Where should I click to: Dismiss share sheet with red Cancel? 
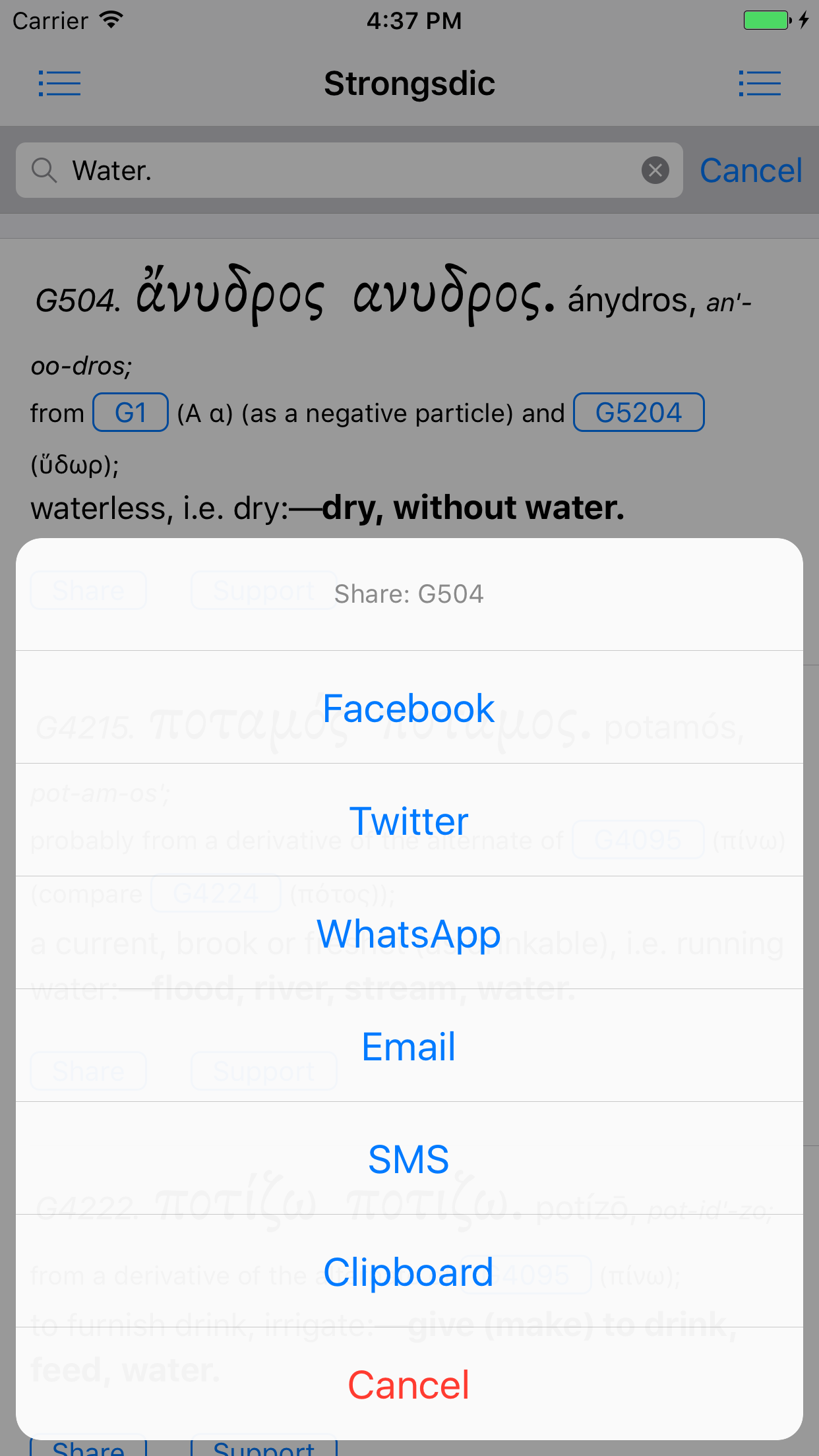409,1385
